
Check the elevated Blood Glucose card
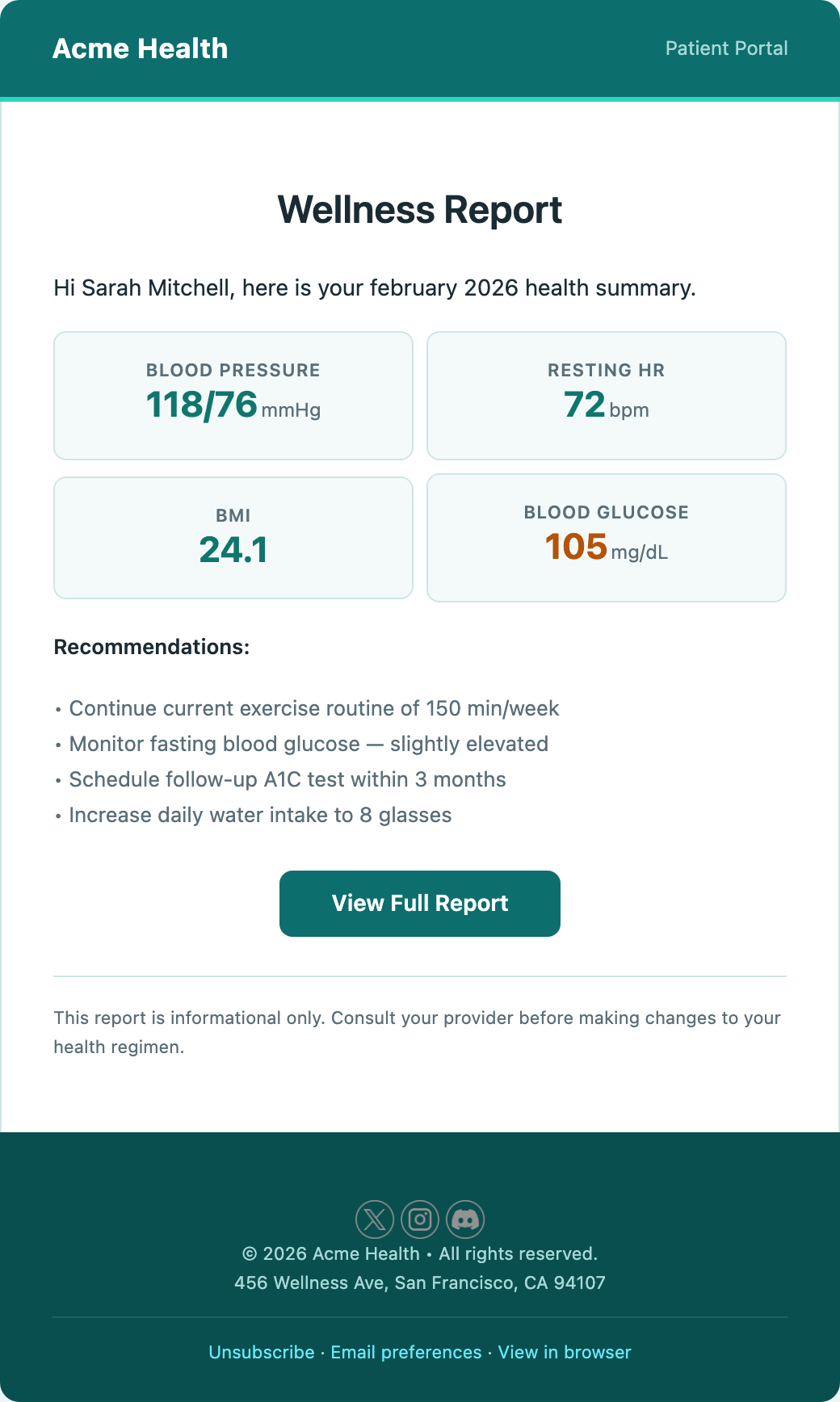coord(606,537)
